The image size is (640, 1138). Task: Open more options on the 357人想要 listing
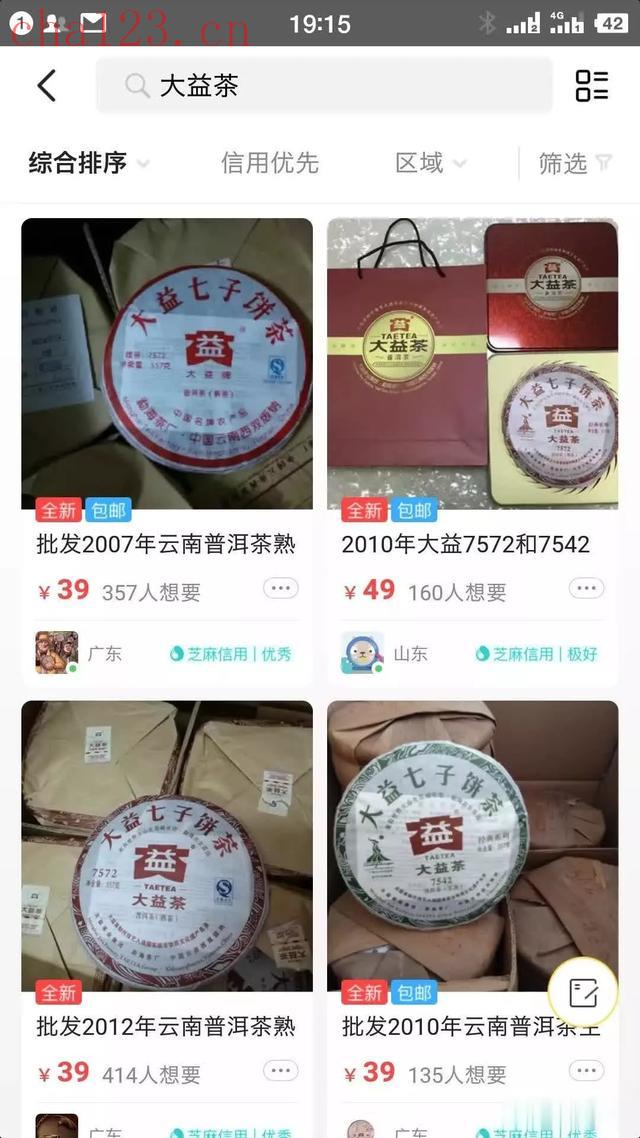pyautogui.click(x=281, y=589)
